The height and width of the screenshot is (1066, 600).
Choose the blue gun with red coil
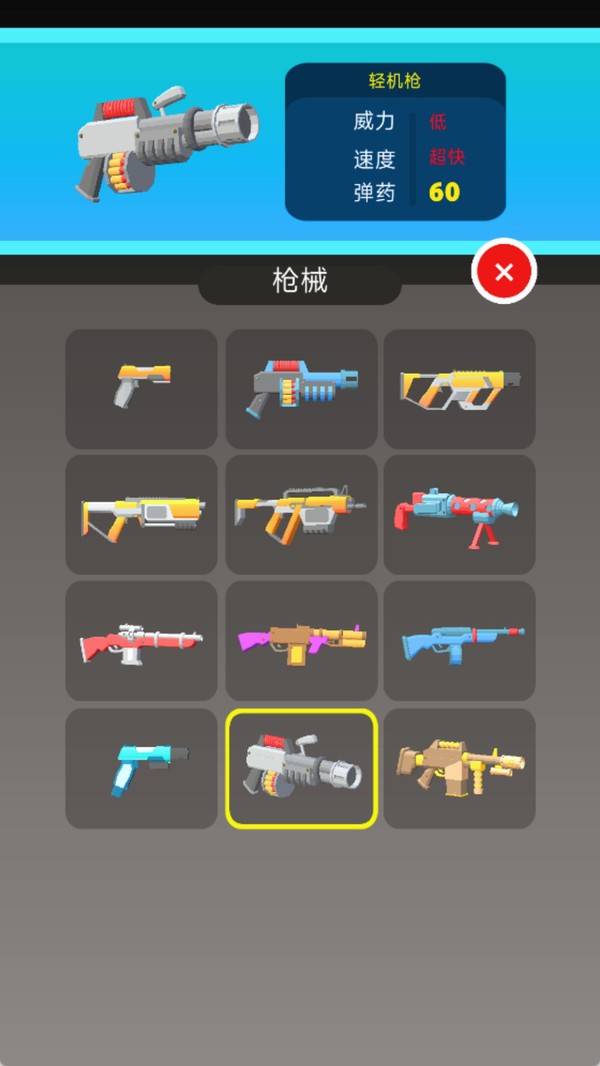pos(301,389)
